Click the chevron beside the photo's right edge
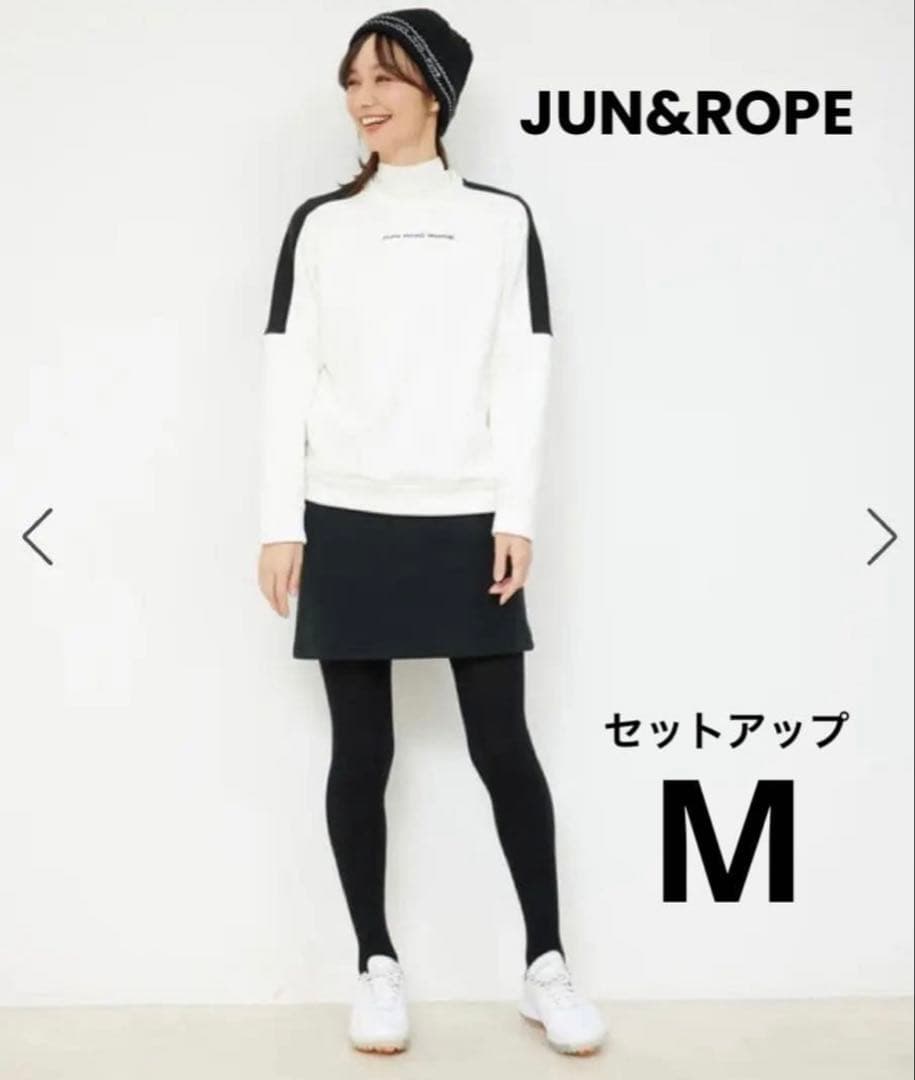 coord(880,536)
